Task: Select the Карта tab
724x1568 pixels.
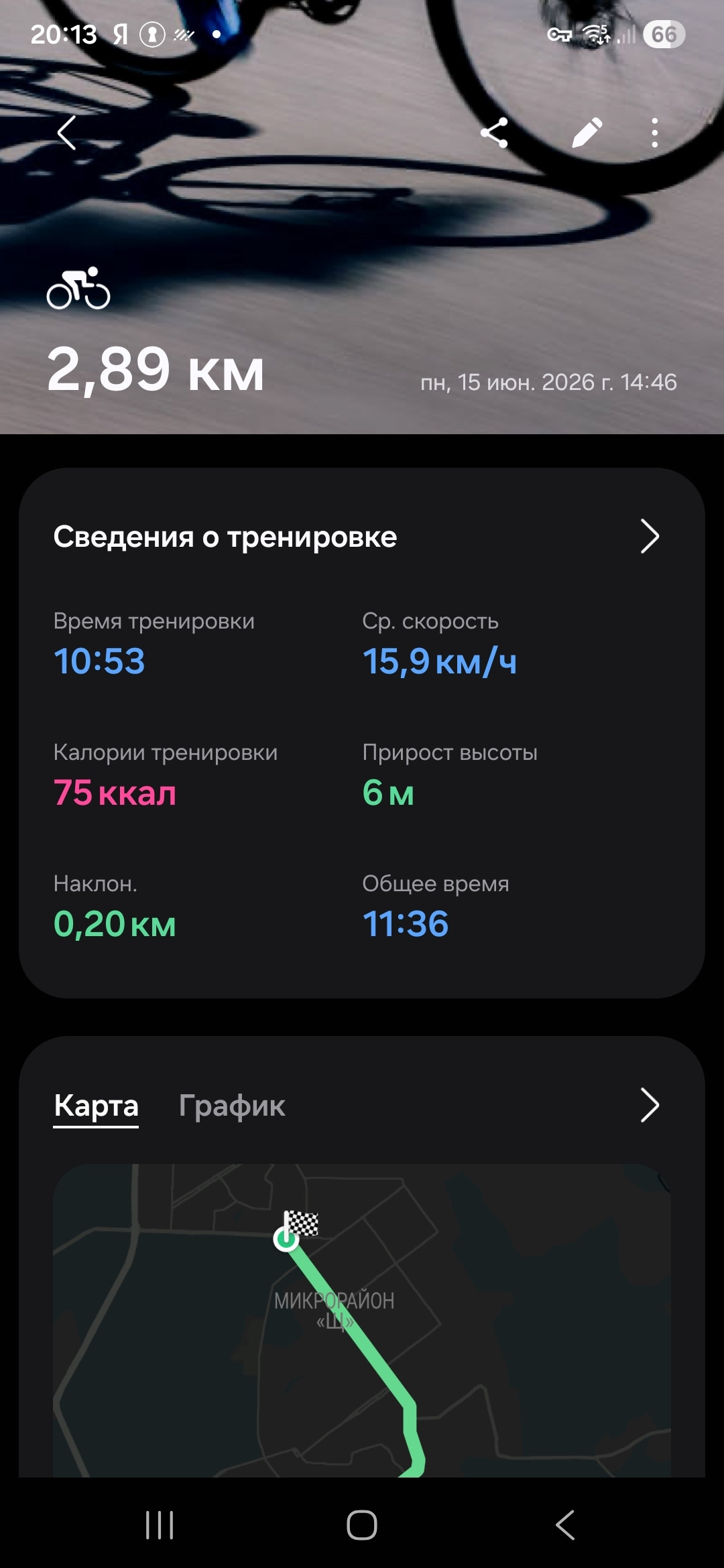Action: tap(96, 1106)
